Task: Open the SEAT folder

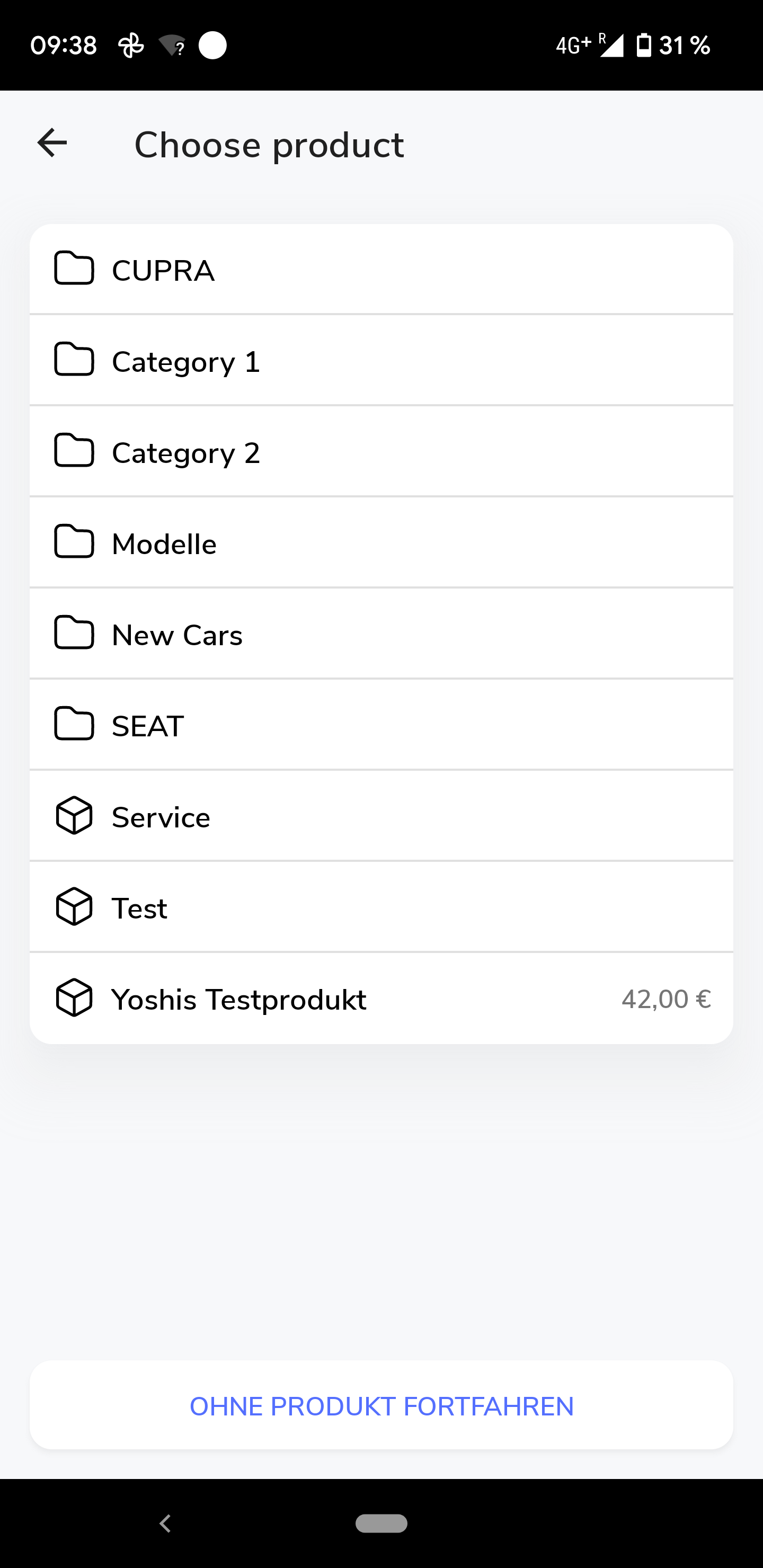Action: (381, 725)
